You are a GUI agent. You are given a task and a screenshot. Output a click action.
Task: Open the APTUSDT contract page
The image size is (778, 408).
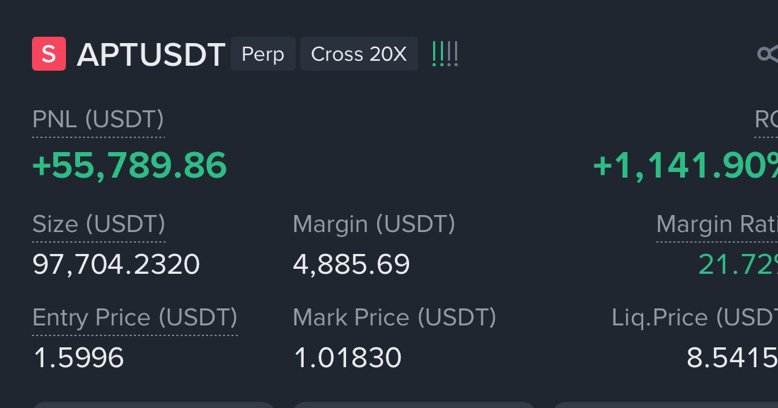pyautogui.click(x=150, y=54)
